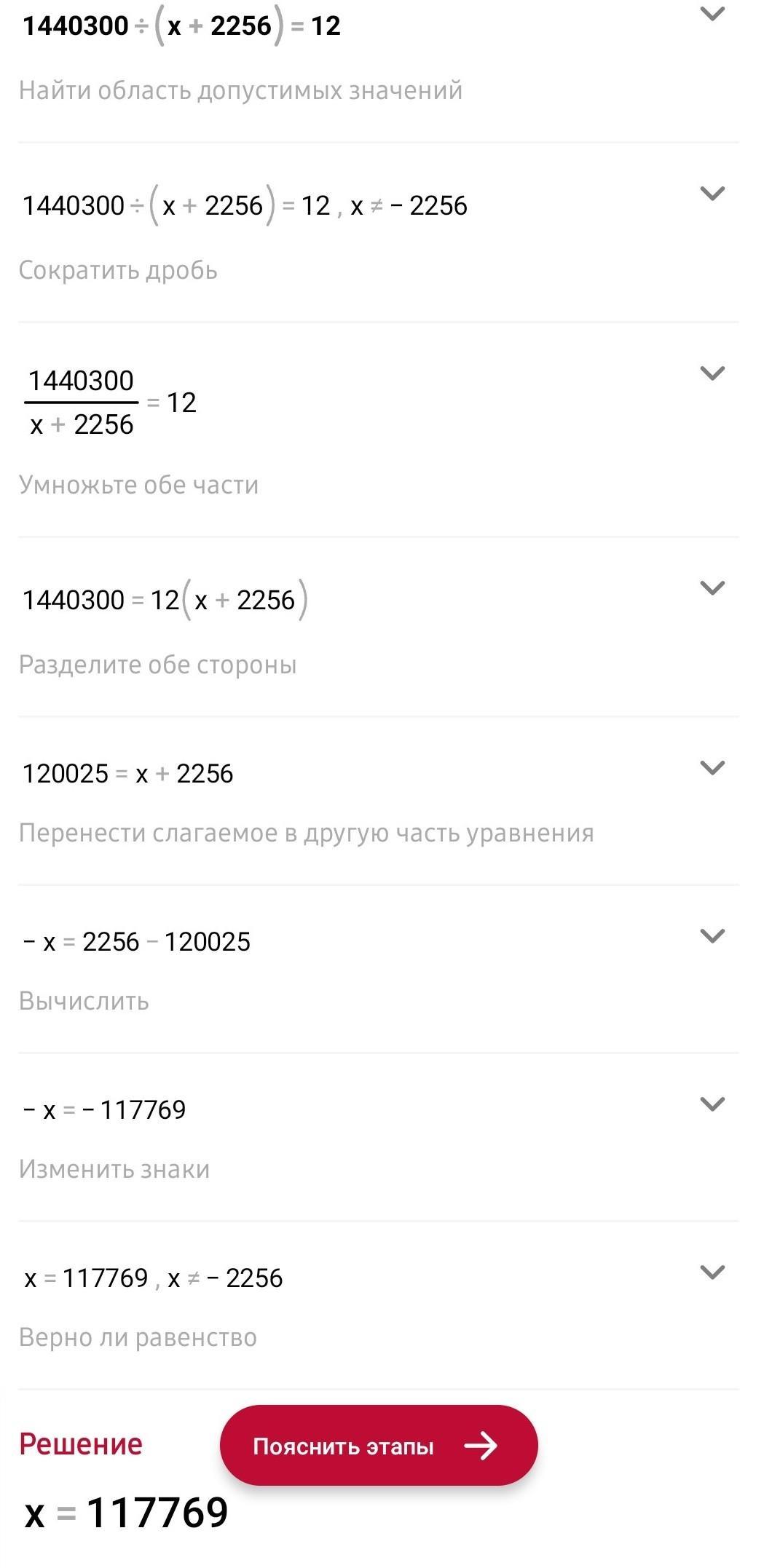This screenshot has width=772, height=1568.
Task: Expand the Найти область допустимых значений step
Action: click(712, 14)
